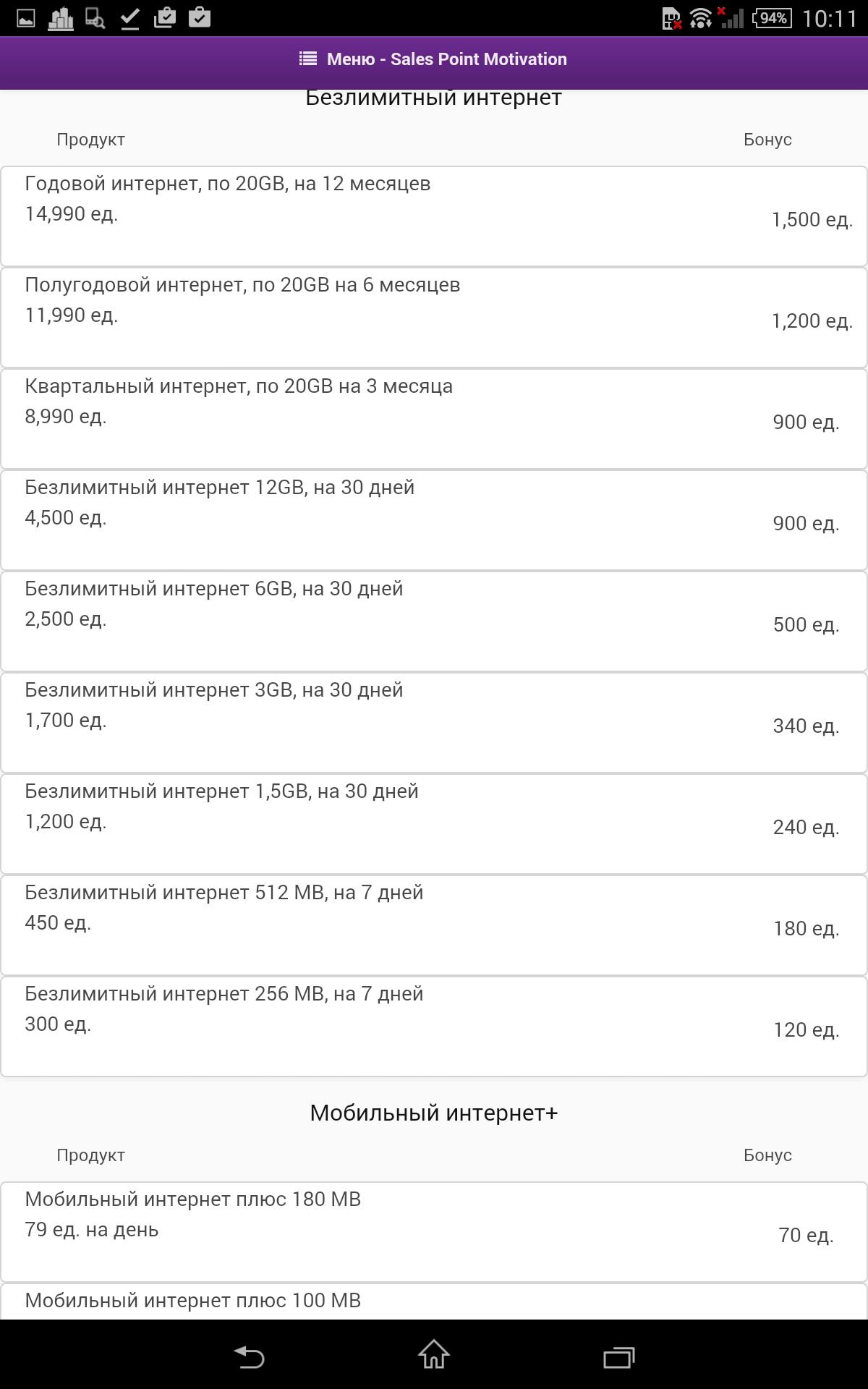Return to the home screen

coord(434,1356)
